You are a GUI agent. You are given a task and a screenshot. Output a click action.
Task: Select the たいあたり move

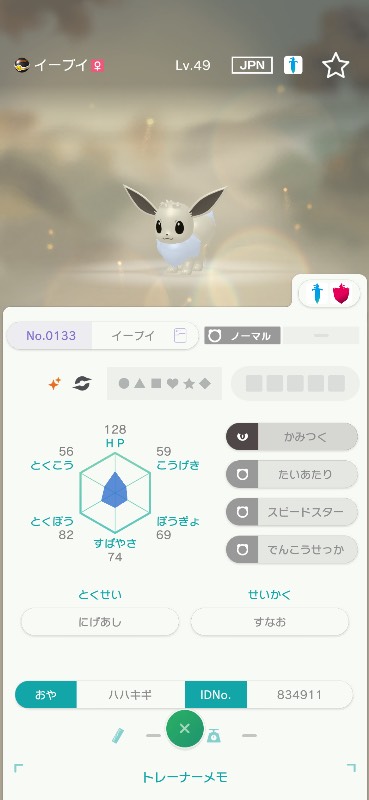(x=292, y=474)
